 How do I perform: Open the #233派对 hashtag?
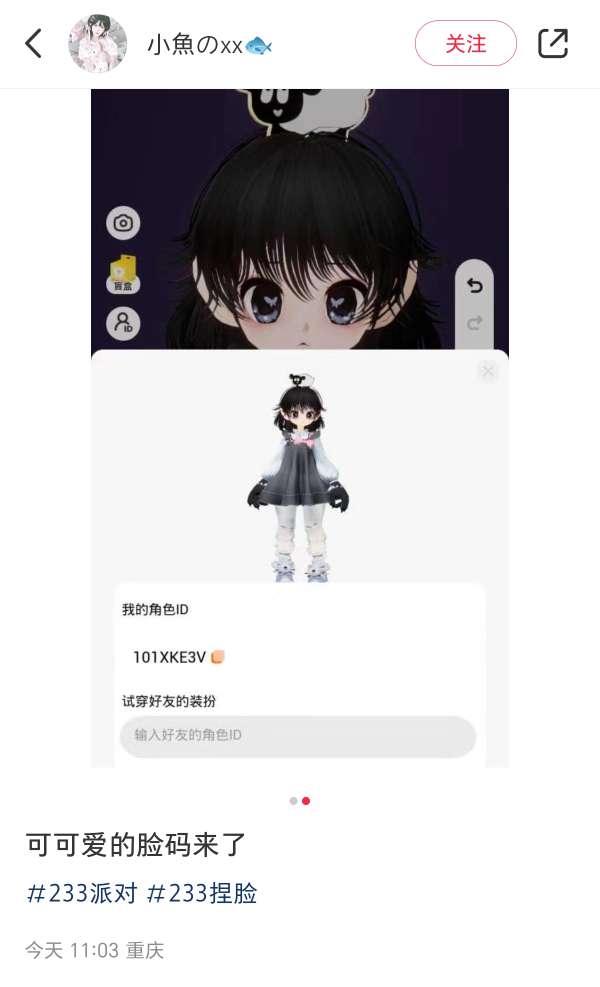tap(81, 893)
